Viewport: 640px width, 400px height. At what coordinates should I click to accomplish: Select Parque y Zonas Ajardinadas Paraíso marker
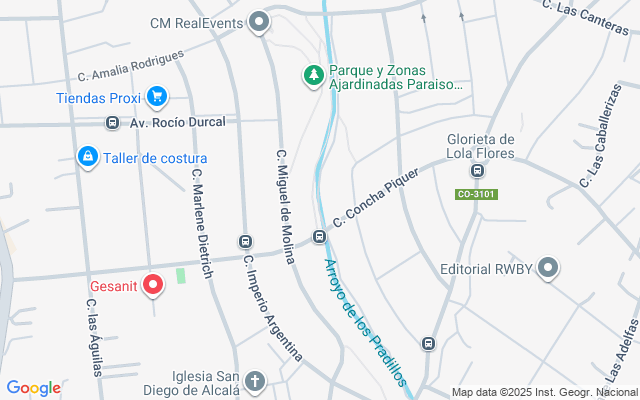pos(314,76)
